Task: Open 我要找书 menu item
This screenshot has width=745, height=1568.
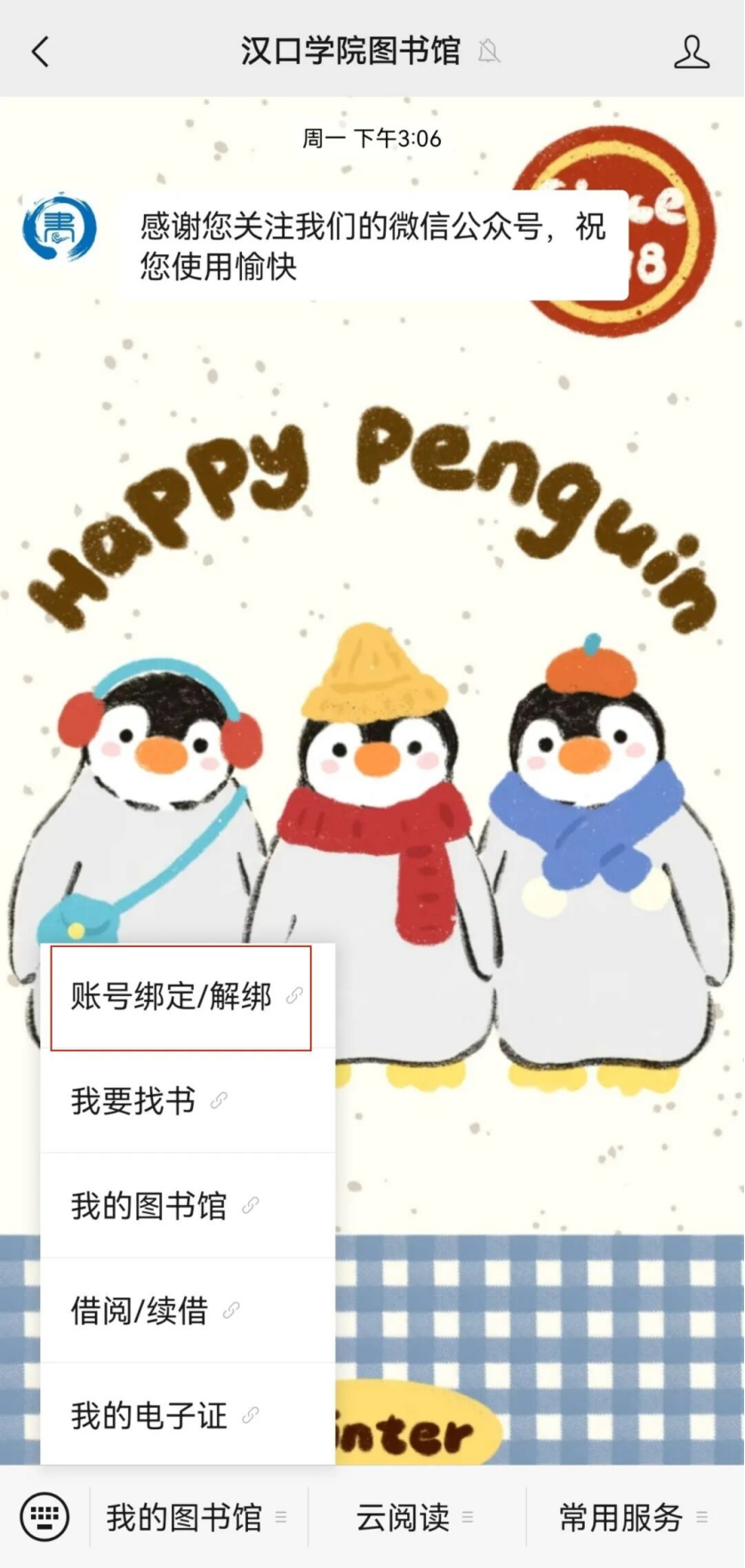Action: click(x=147, y=1101)
